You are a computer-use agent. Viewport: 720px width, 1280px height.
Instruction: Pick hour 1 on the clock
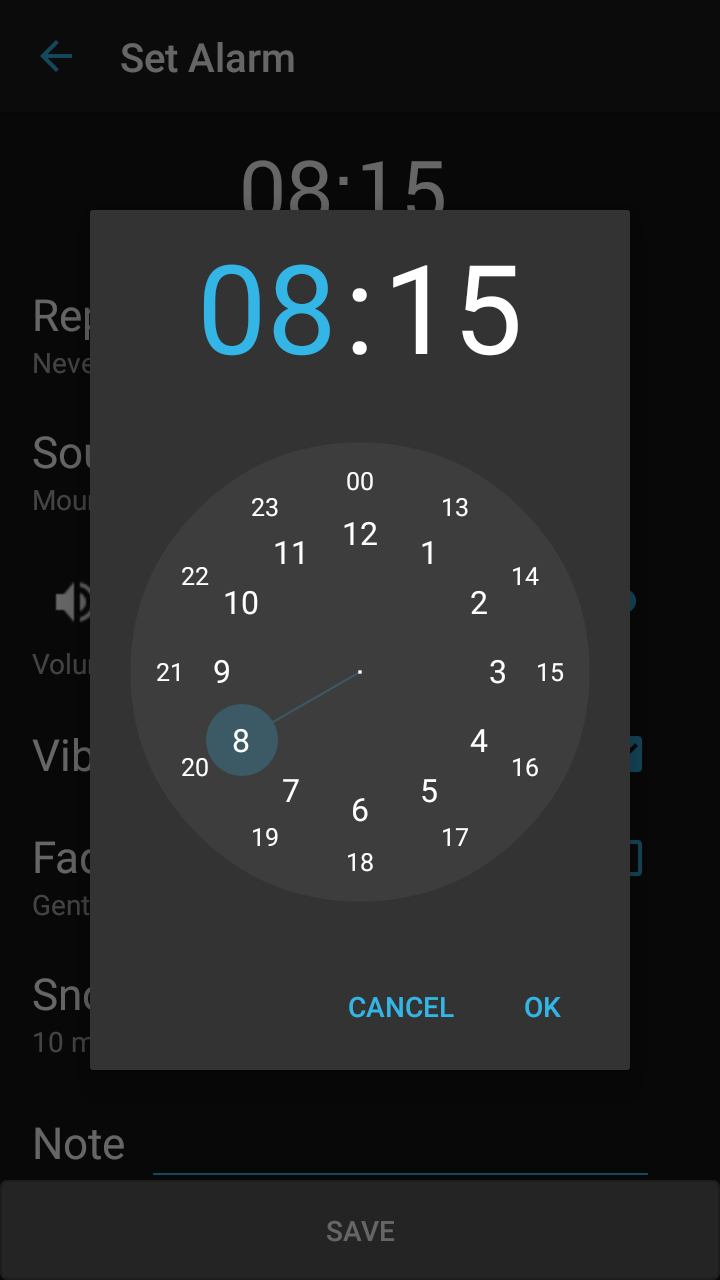tap(429, 553)
